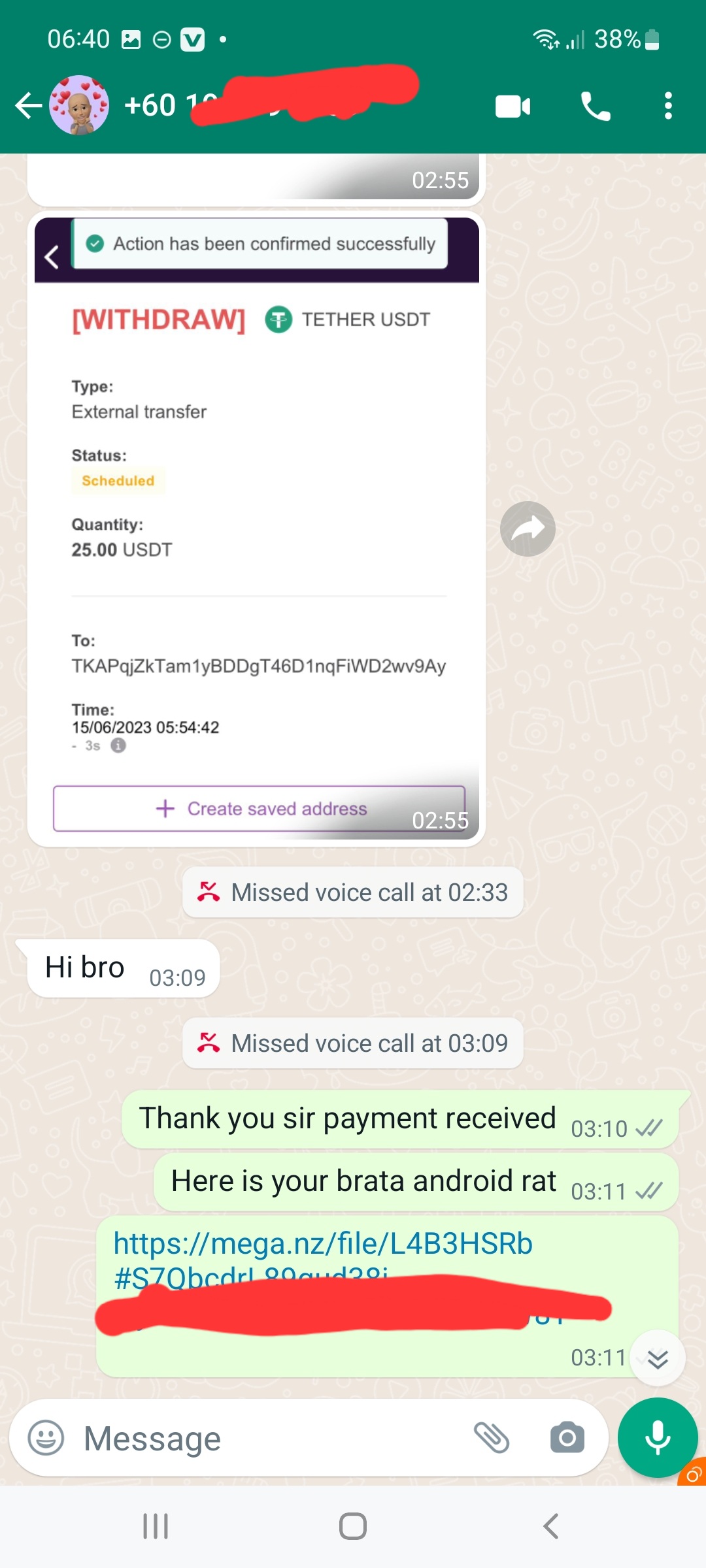Call back from missed call at 03:09
The image size is (706, 1568).
point(353,1043)
